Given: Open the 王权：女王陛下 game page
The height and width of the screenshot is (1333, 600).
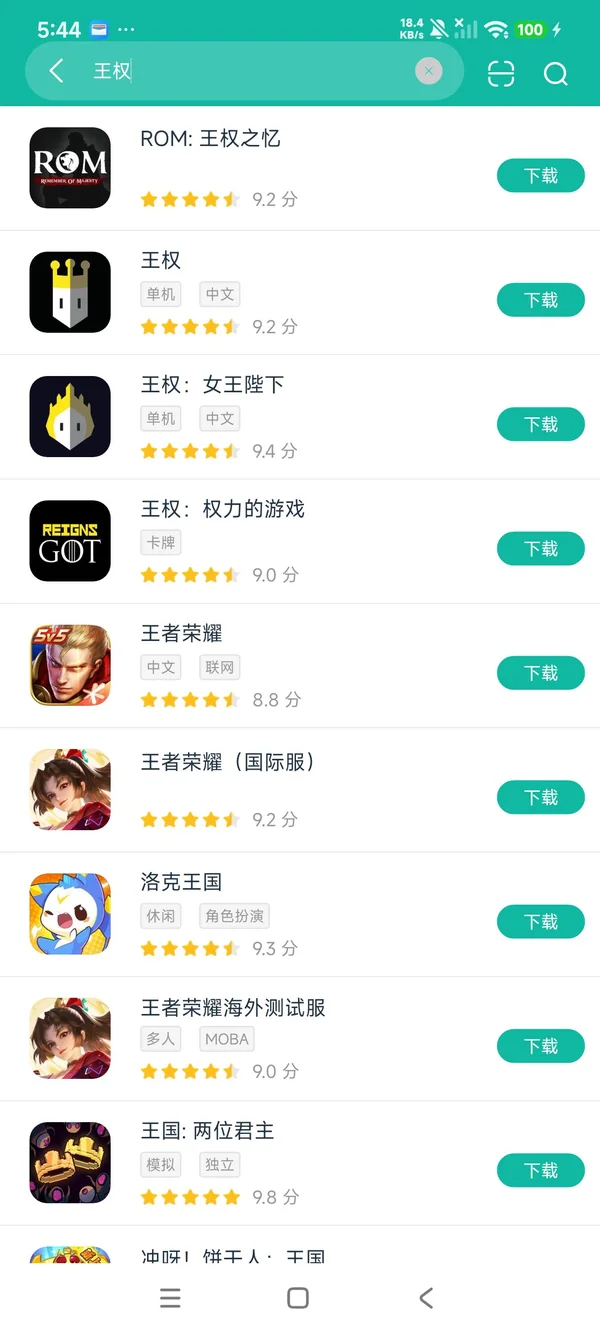Looking at the screenshot, I should pyautogui.click(x=212, y=385).
